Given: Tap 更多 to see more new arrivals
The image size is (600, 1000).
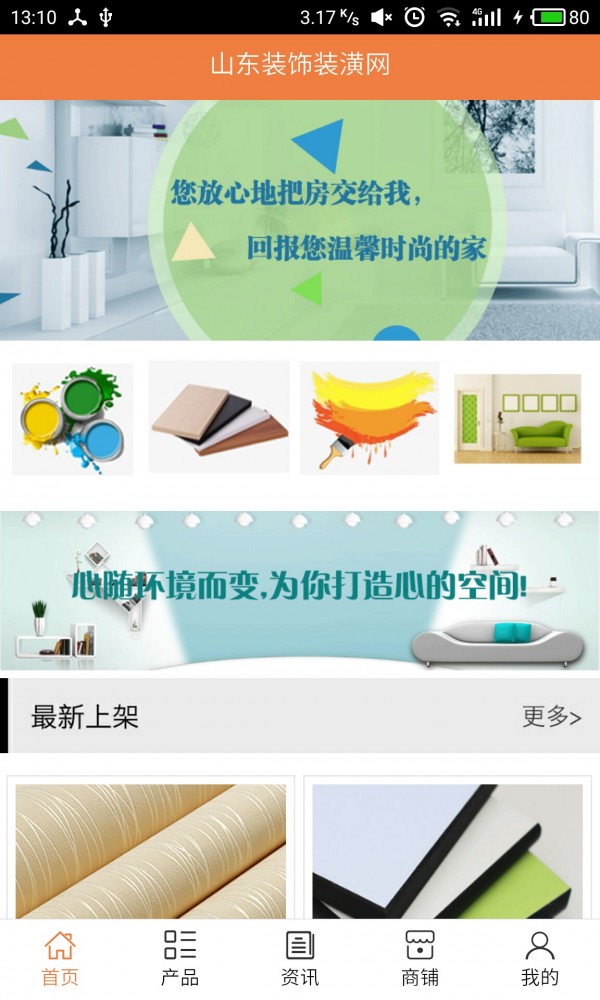Looking at the screenshot, I should 551,716.
